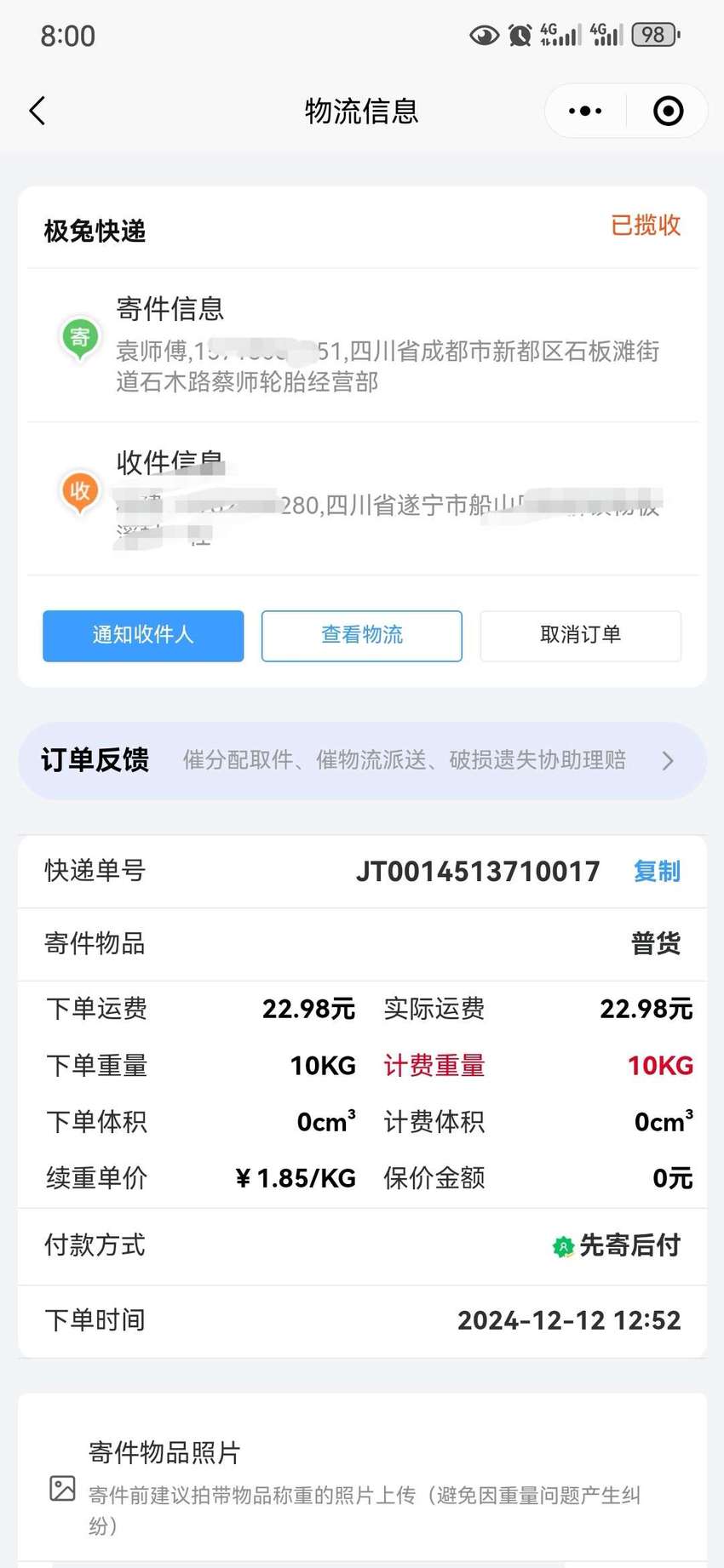Image resolution: width=724 pixels, height=1568 pixels.
Task: Open the mini program three-dot menu
Action: coord(585,111)
